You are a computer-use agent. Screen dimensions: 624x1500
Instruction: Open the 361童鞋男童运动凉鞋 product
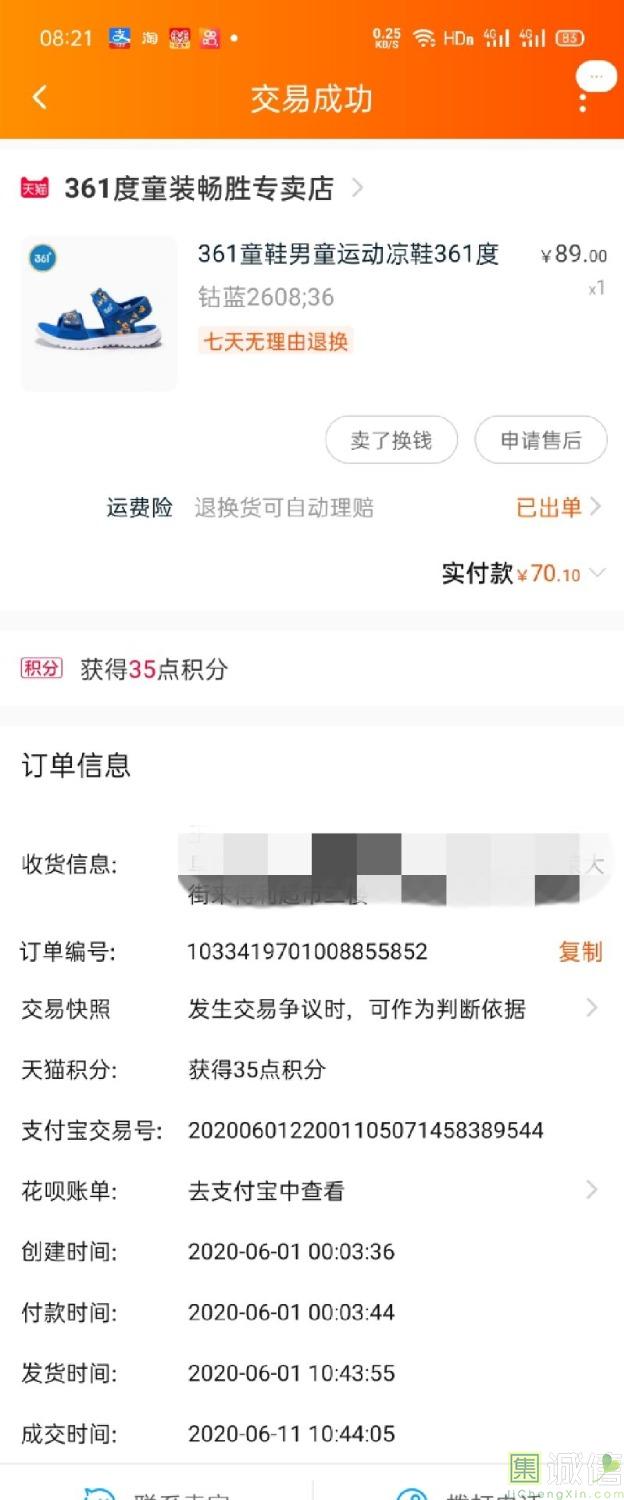pos(347,255)
